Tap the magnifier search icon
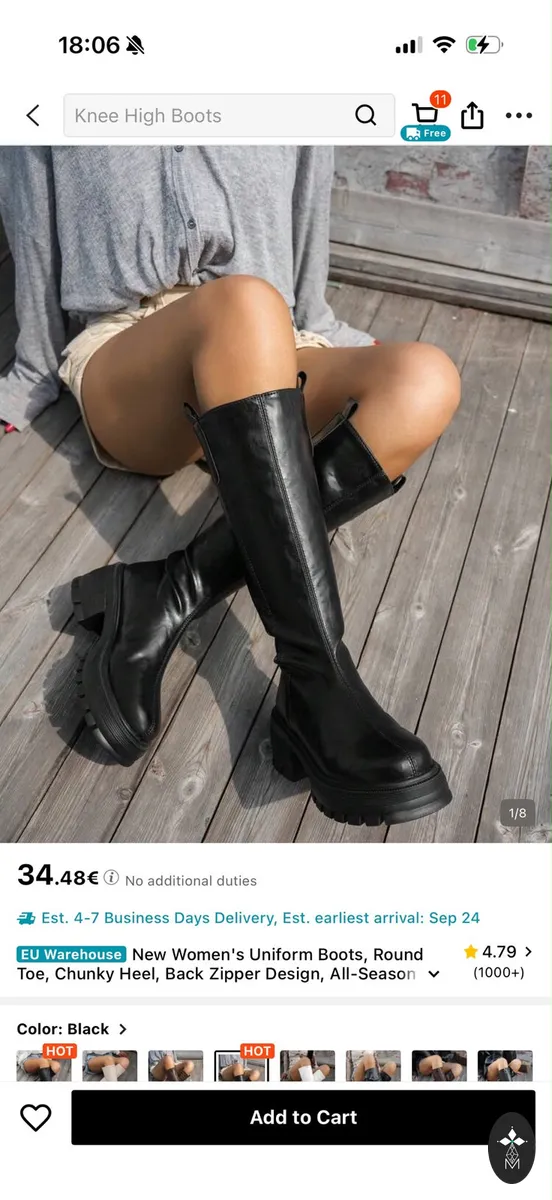This screenshot has height=1200, width=552. click(x=366, y=116)
